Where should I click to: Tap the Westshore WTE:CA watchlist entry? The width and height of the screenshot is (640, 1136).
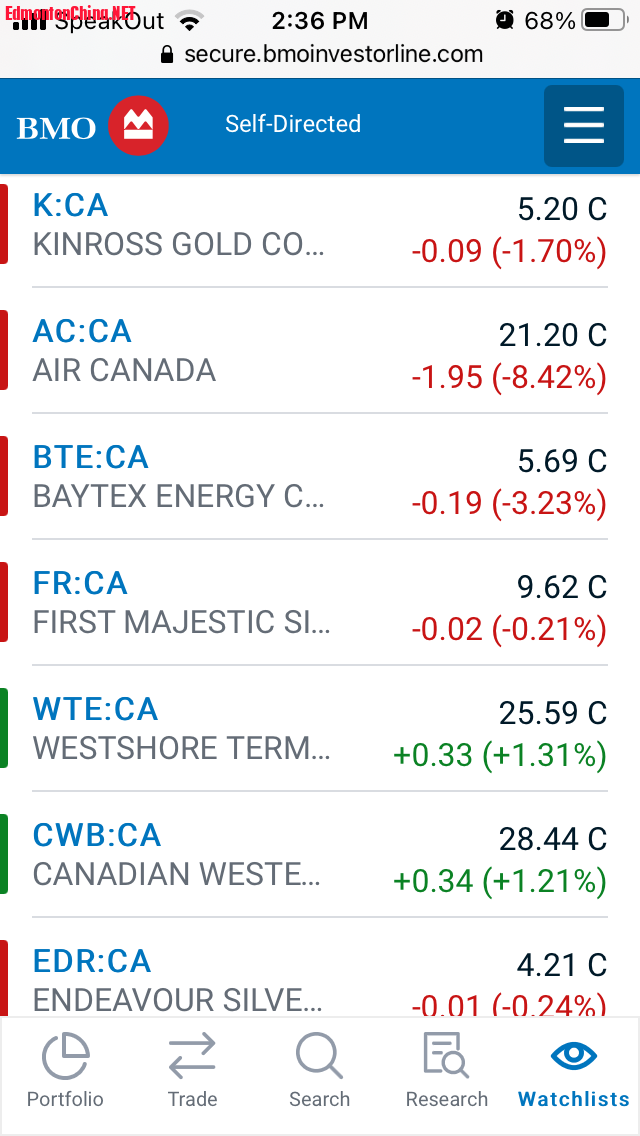click(x=320, y=730)
